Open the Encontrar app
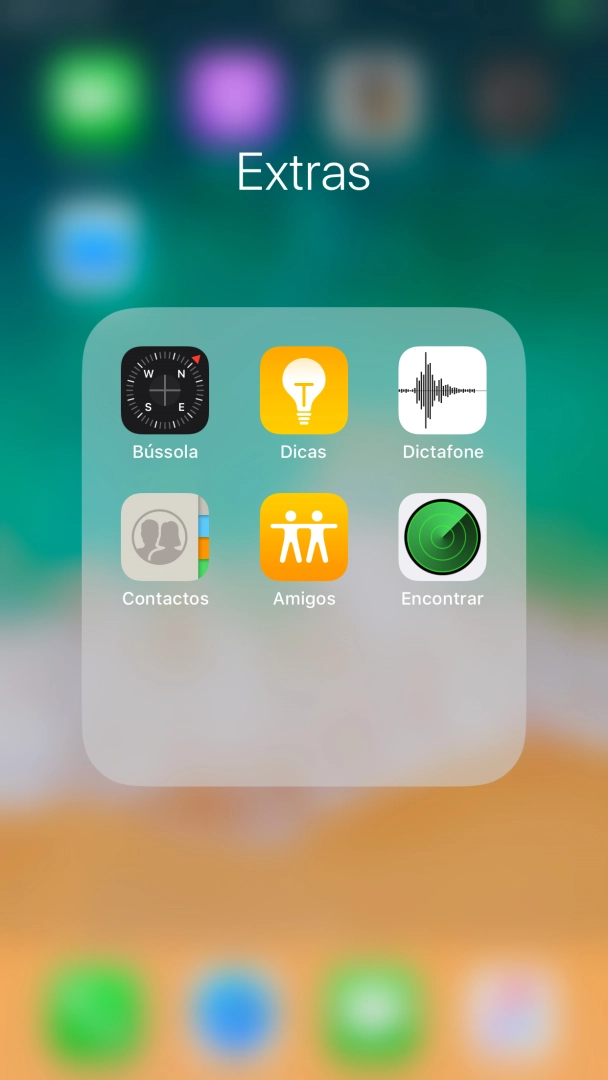Viewport: 608px width, 1080px height. tap(442, 537)
